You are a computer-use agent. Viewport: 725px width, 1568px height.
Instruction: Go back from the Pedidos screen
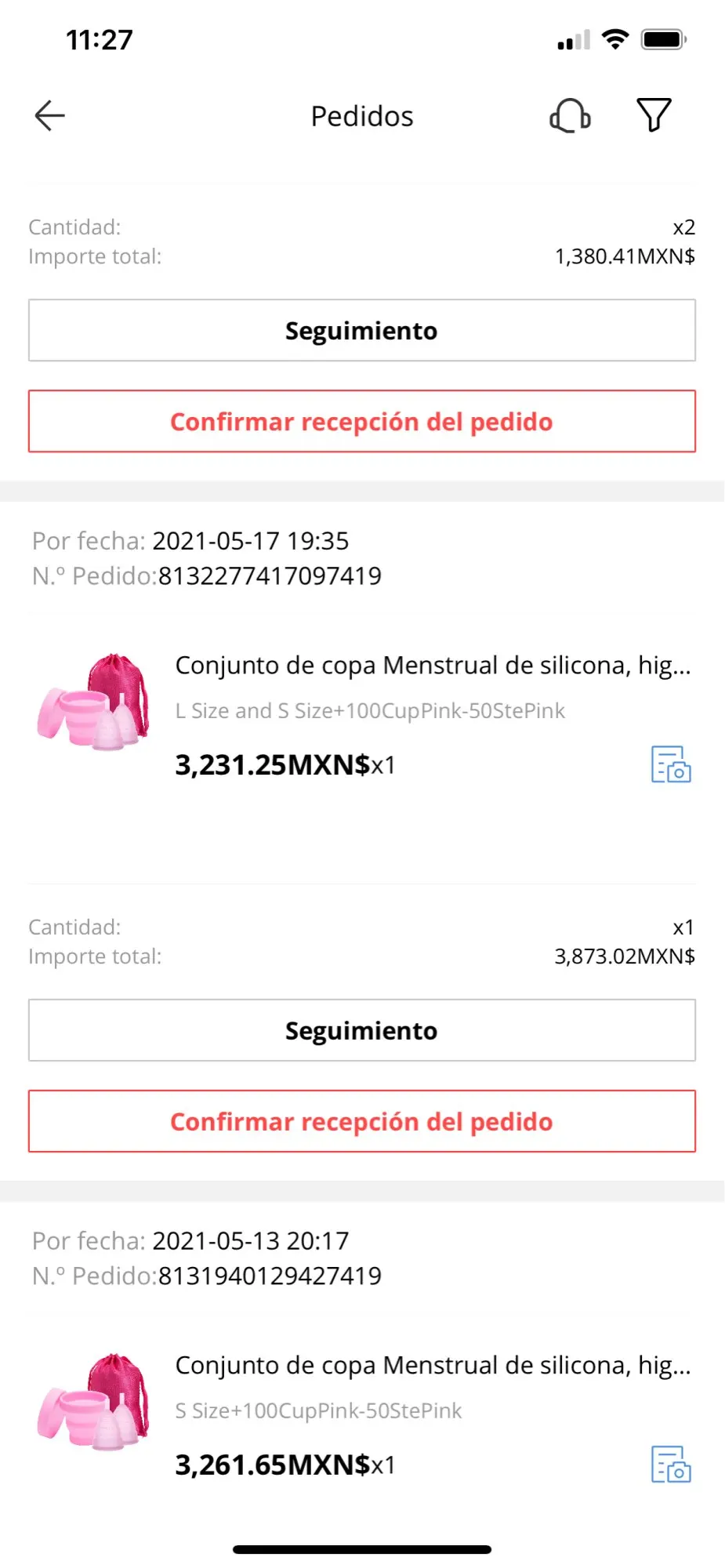click(x=49, y=116)
